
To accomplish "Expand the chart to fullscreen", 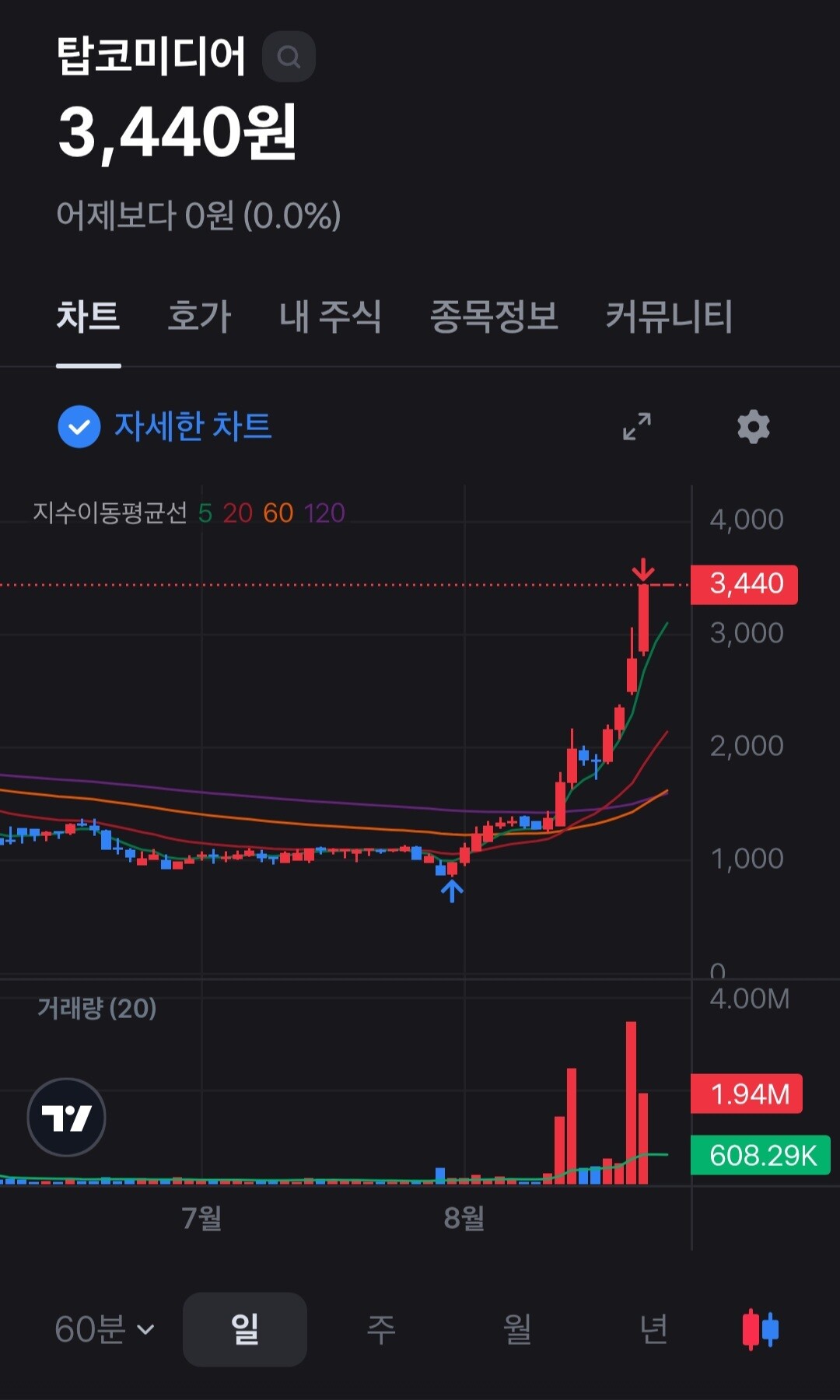I will pos(637,426).
